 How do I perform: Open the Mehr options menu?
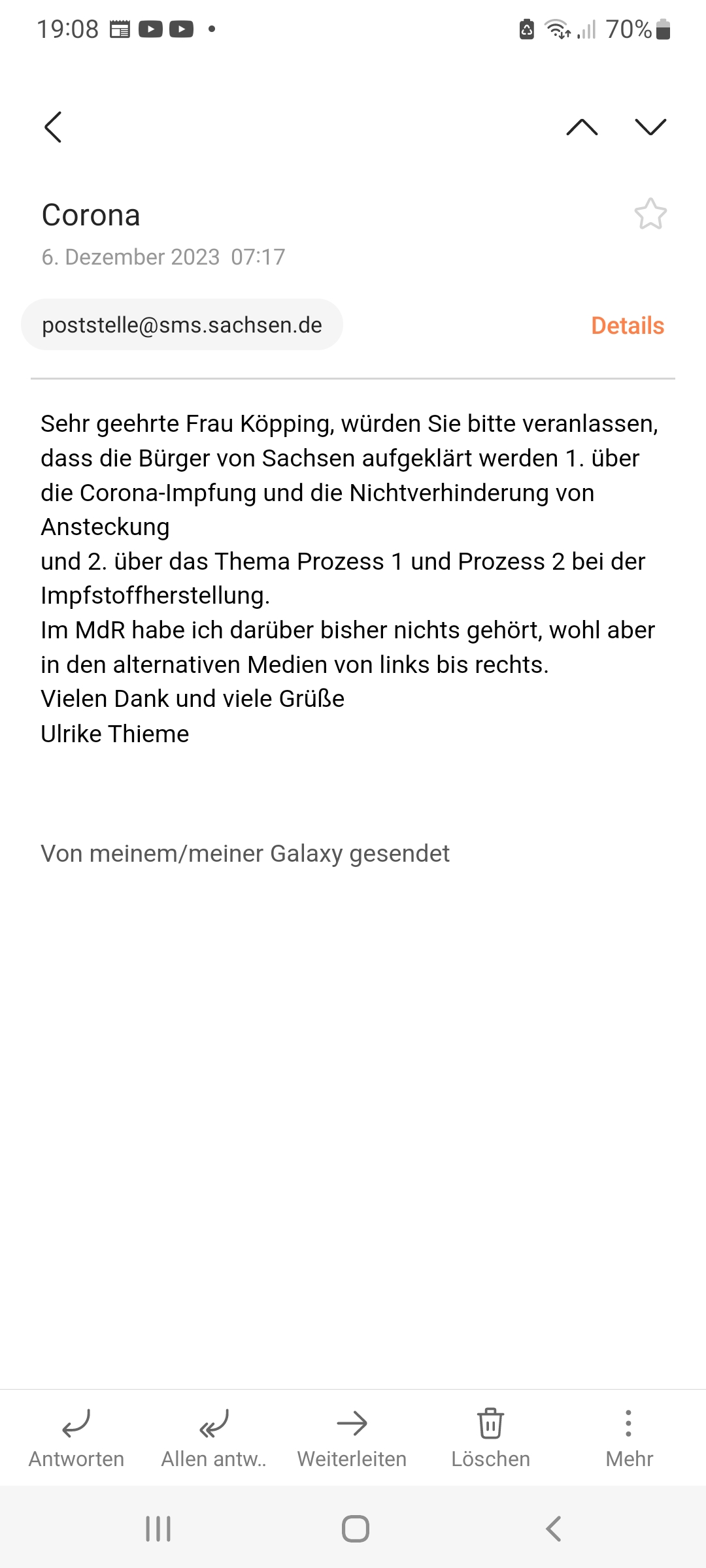click(629, 1439)
